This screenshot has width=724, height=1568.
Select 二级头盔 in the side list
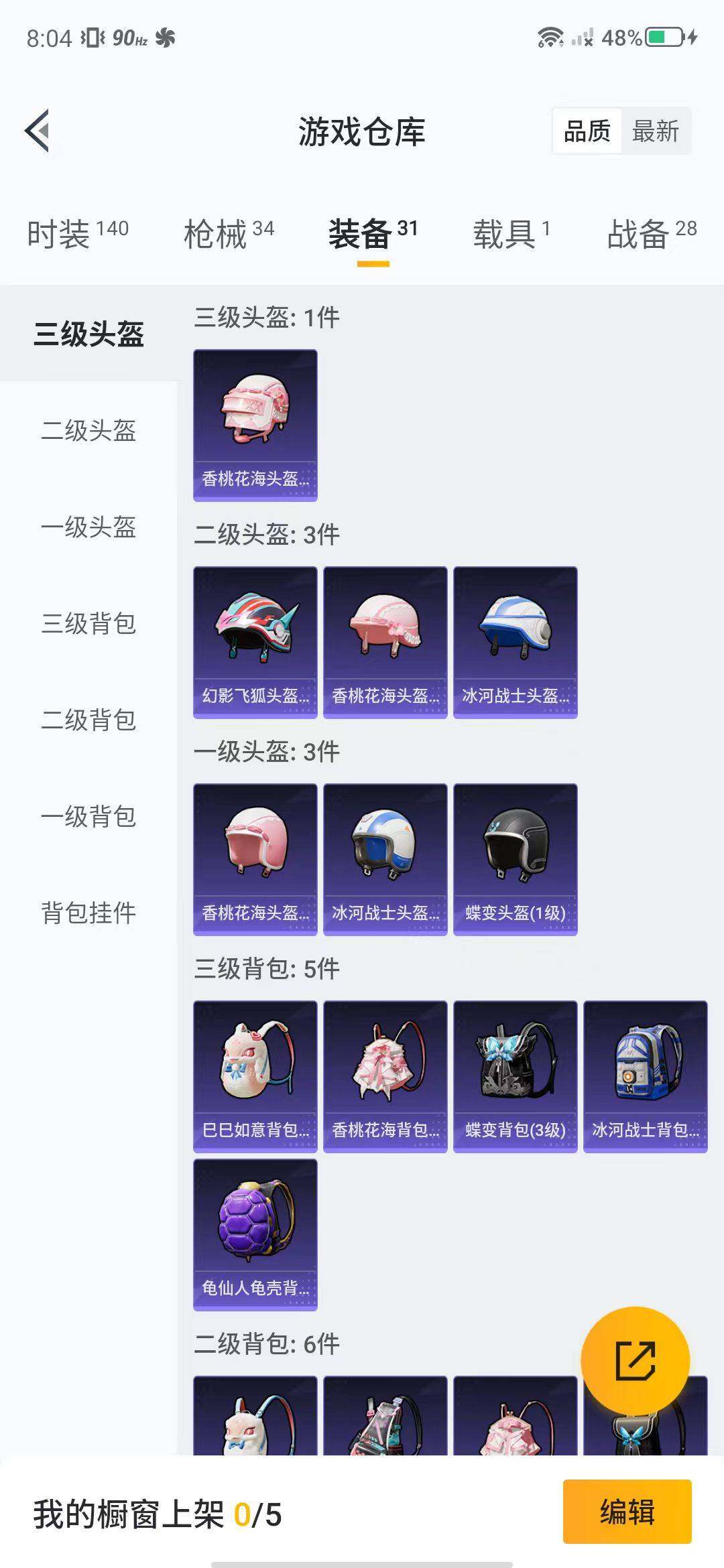click(88, 431)
